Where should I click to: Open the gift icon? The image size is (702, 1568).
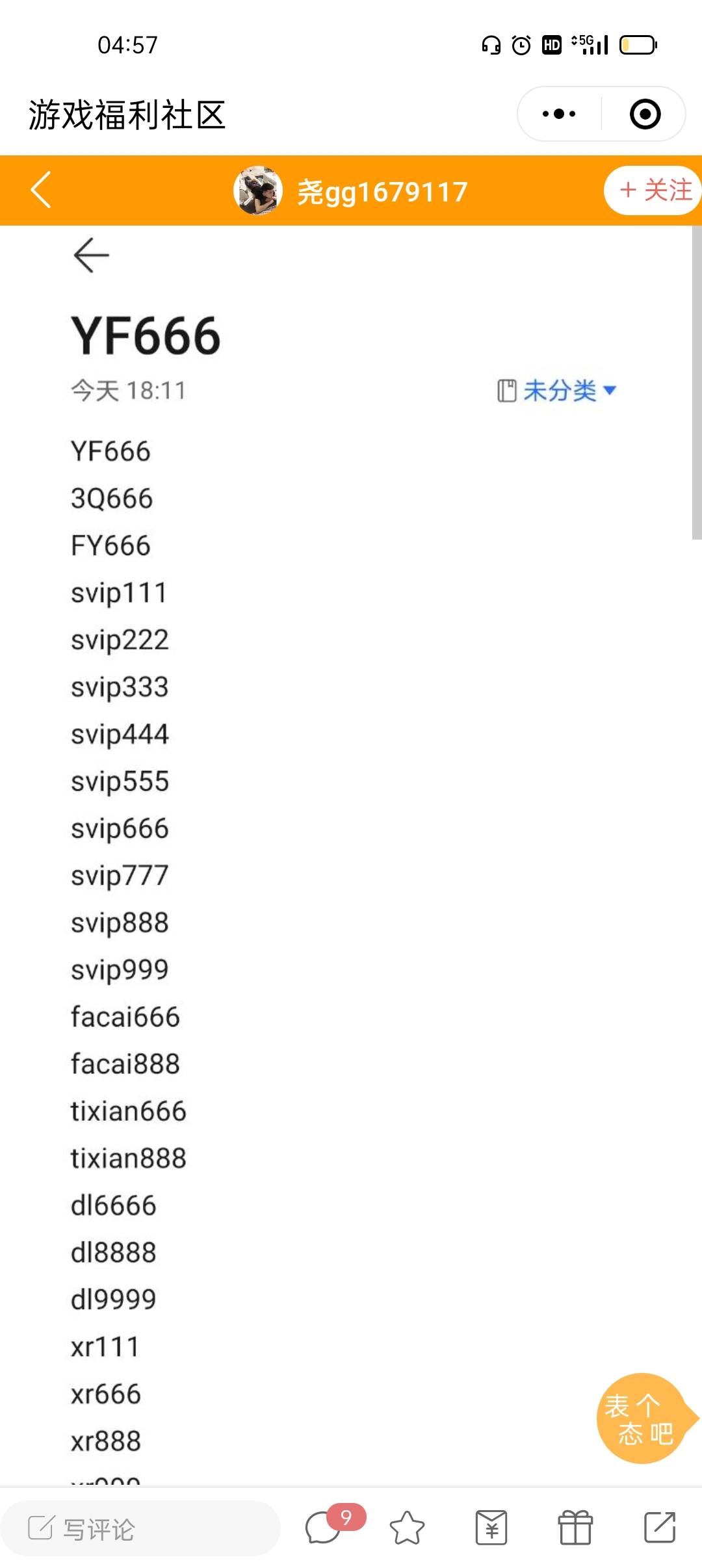click(575, 1528)
